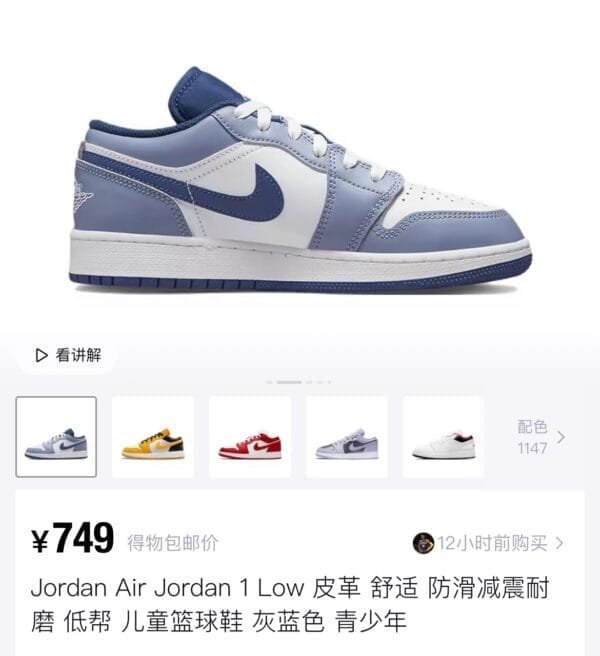Select the yellow and black sneaker thumbnail

[x=153, y=437]
